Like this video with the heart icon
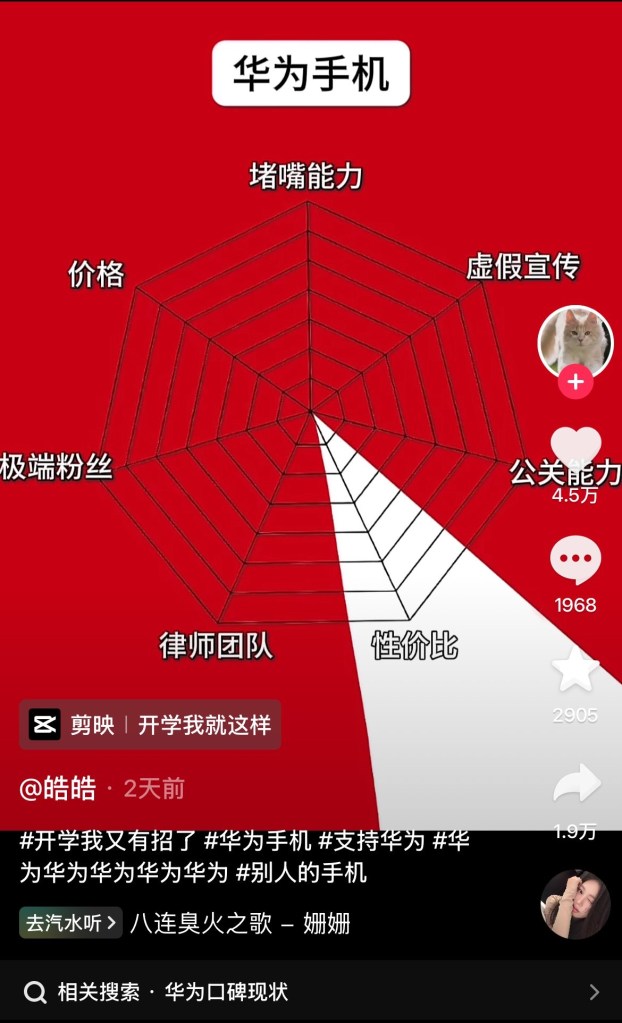Viewport: 622px width, 1023px height. pyautogui.click(x=575, y=449)
